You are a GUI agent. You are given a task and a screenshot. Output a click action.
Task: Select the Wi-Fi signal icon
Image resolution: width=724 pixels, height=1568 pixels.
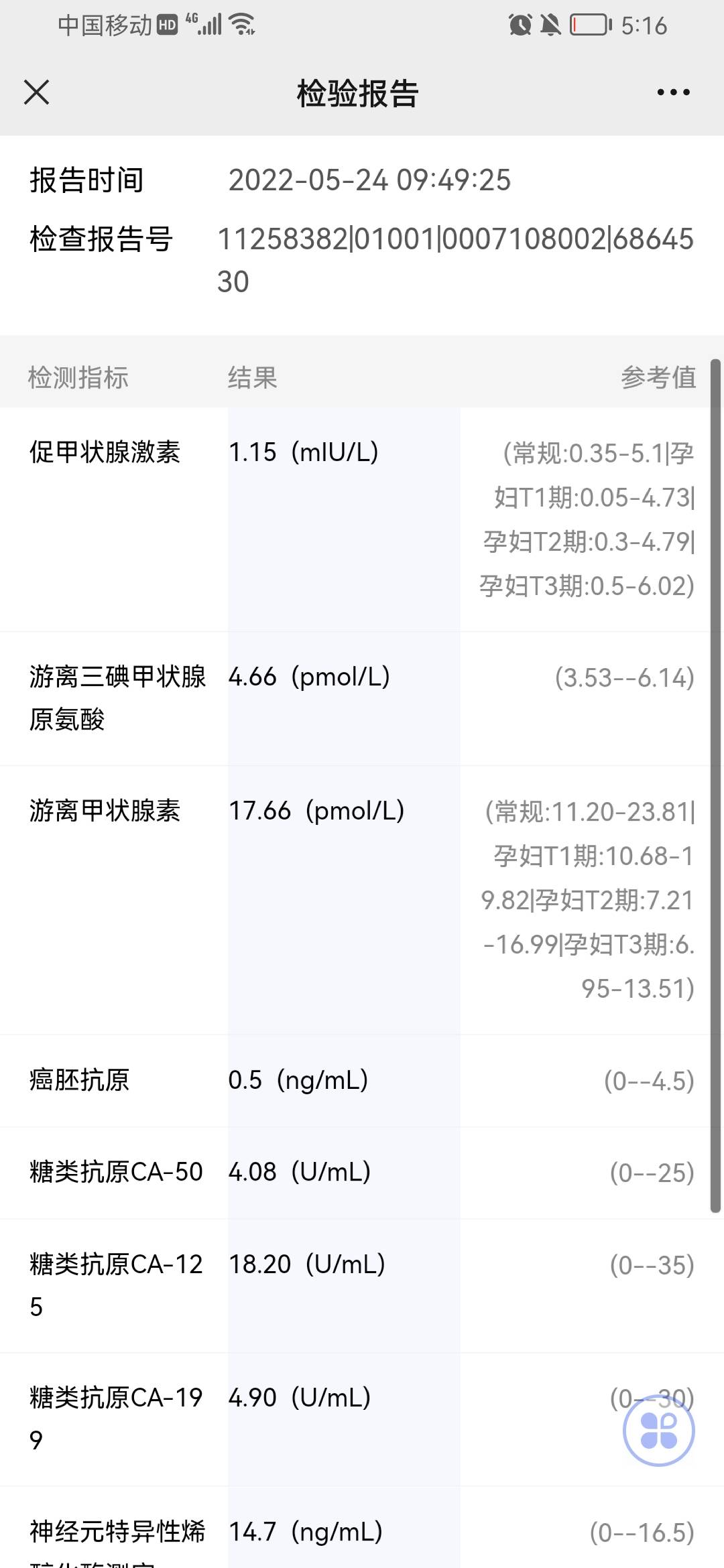240,23
